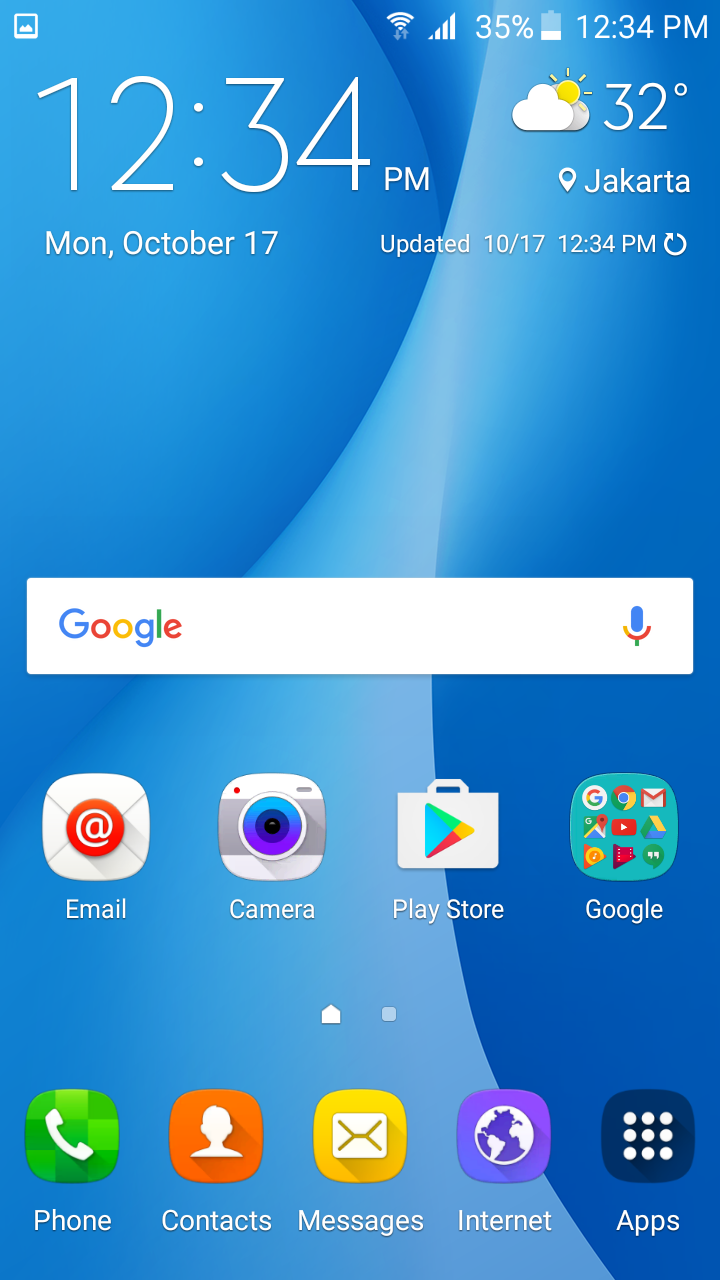Screen dimensions: 720x1280
Task: Open the Apps drawer
Action: click(648, 1137)
